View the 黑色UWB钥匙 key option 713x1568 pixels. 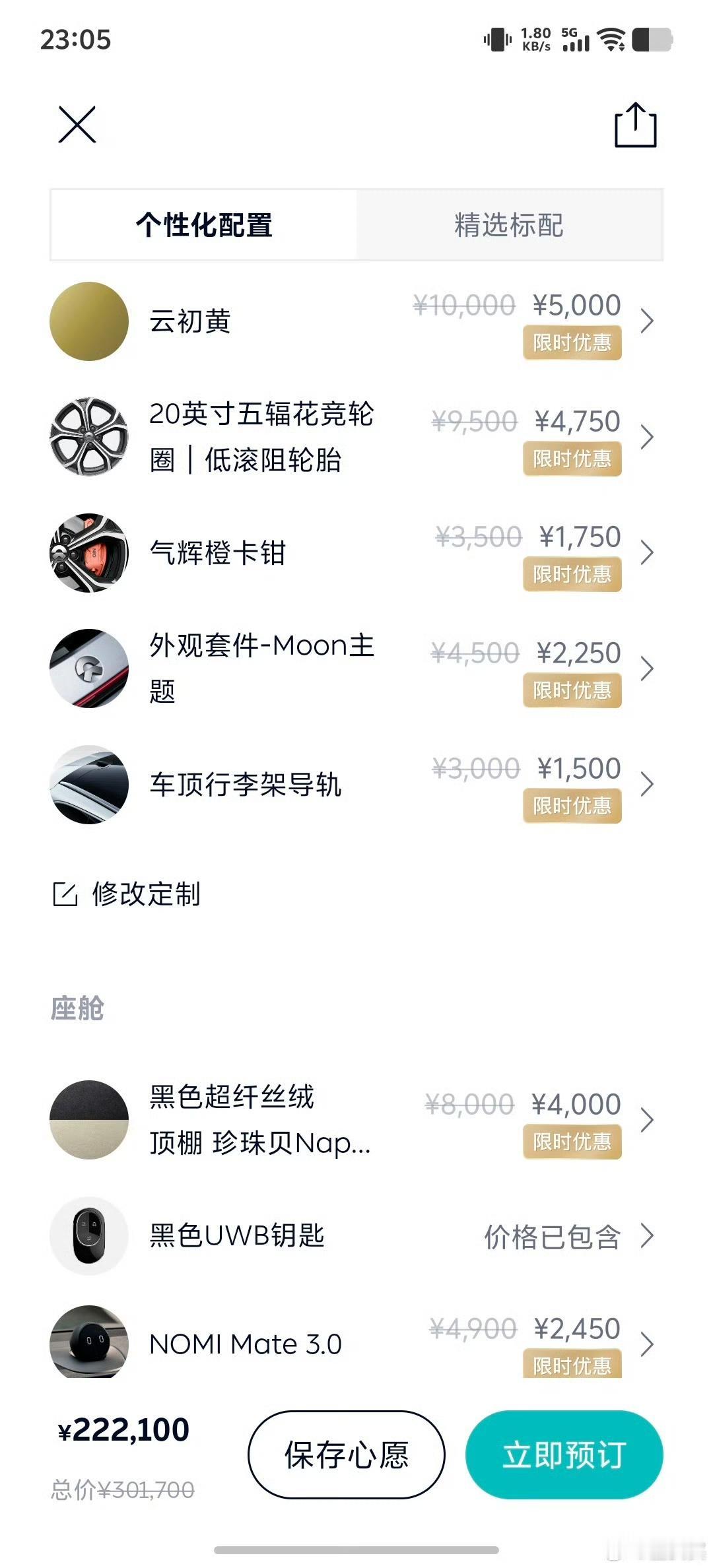[x=356, y=1236]
